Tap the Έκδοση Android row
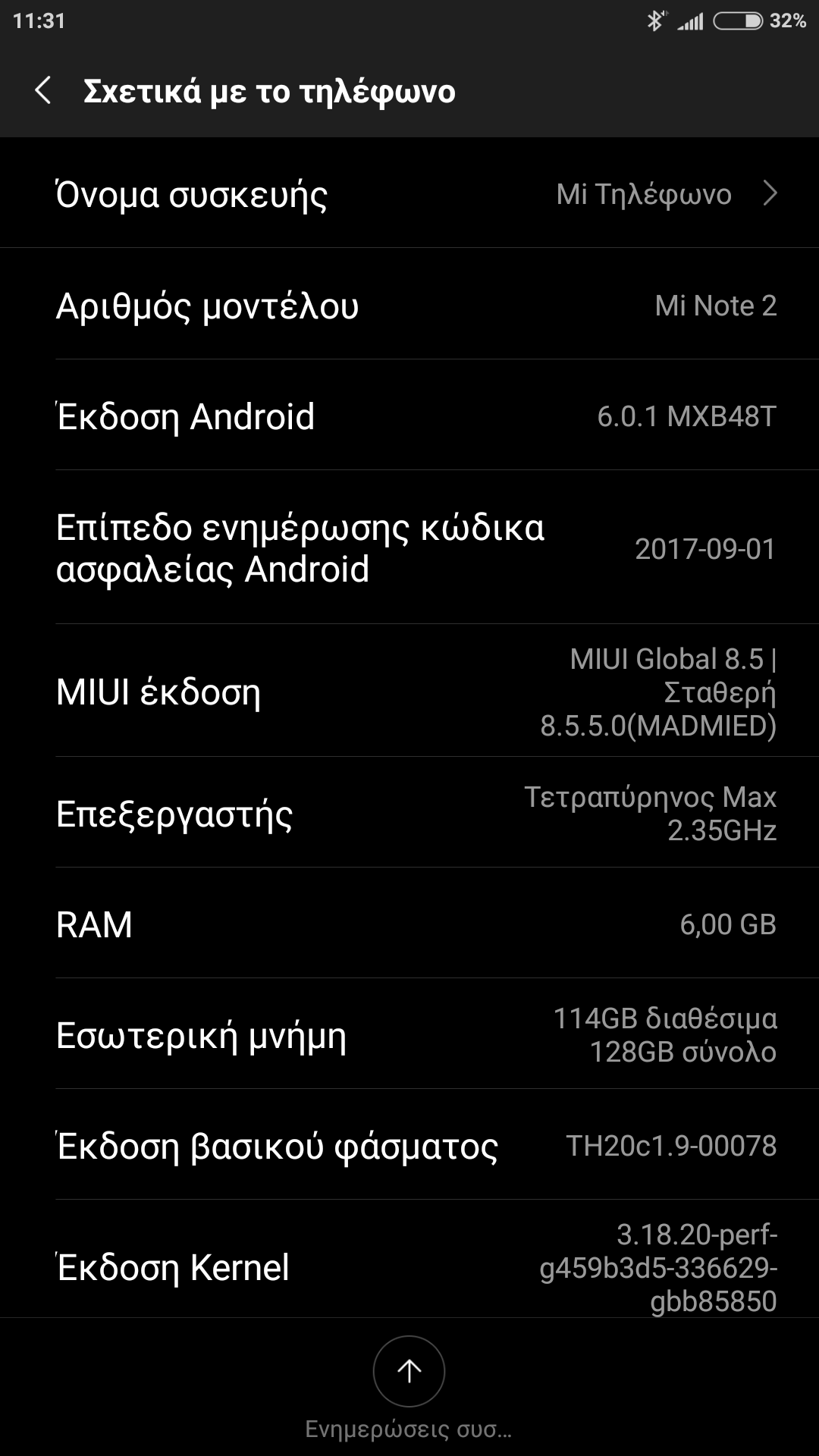The width and height of the screenshot is (819, 1456). [409, 416]
